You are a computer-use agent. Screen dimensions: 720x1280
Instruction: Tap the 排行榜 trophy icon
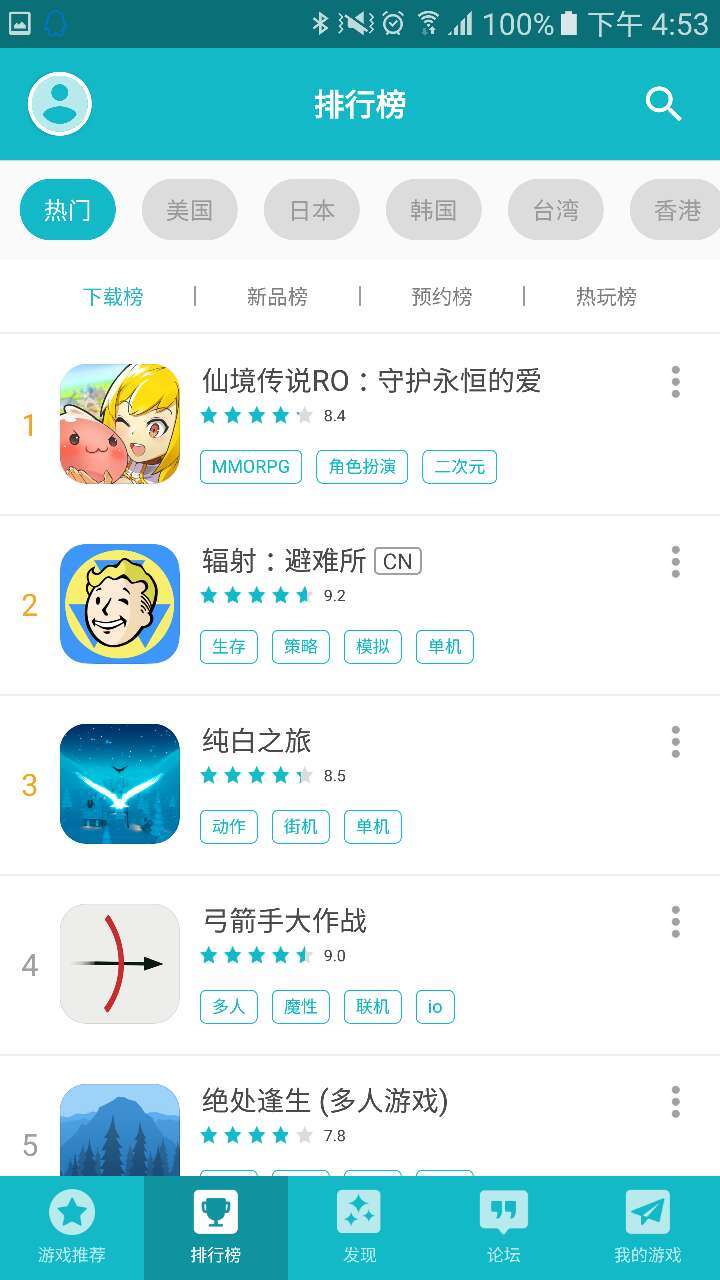tap(215, 1227)
